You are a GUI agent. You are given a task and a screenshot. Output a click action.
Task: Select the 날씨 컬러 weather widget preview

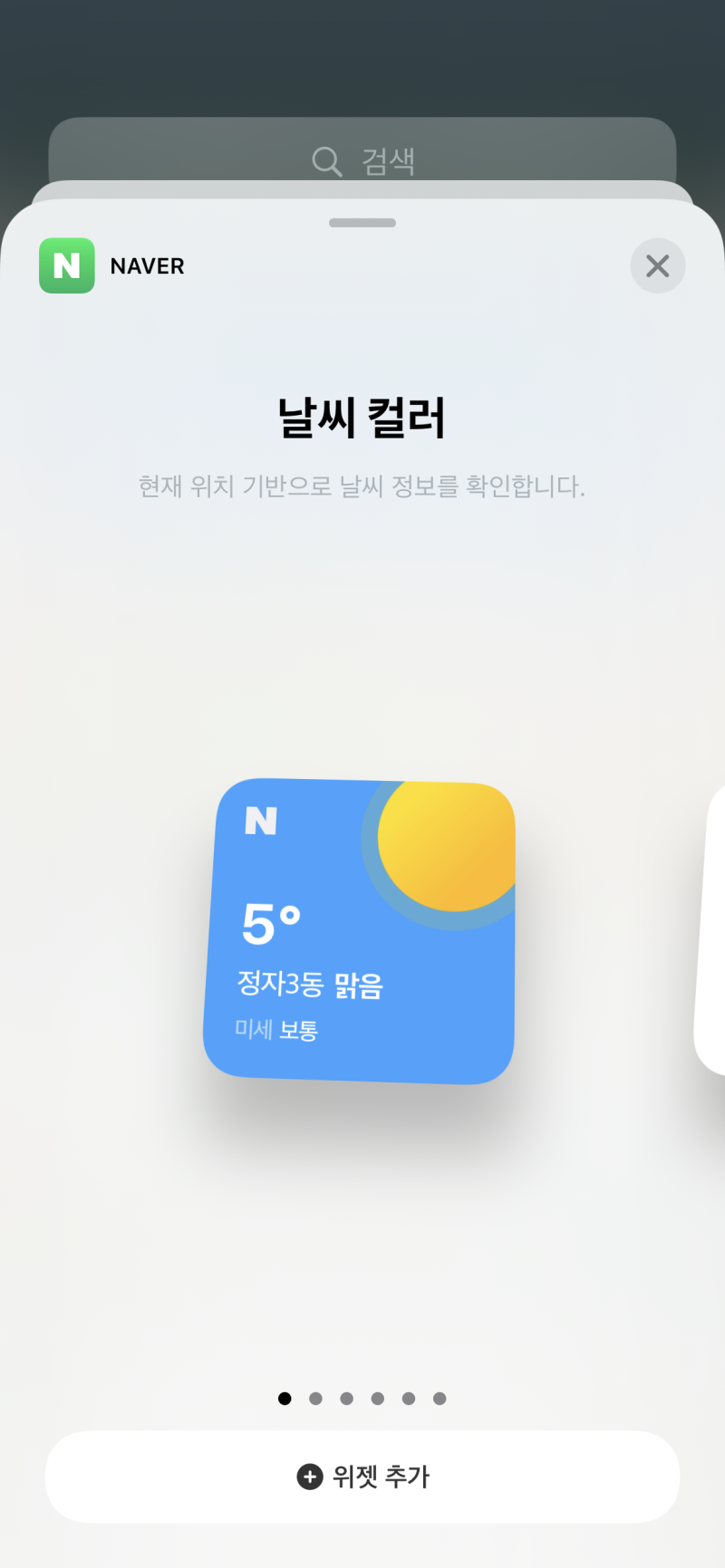tap(361, 930)
